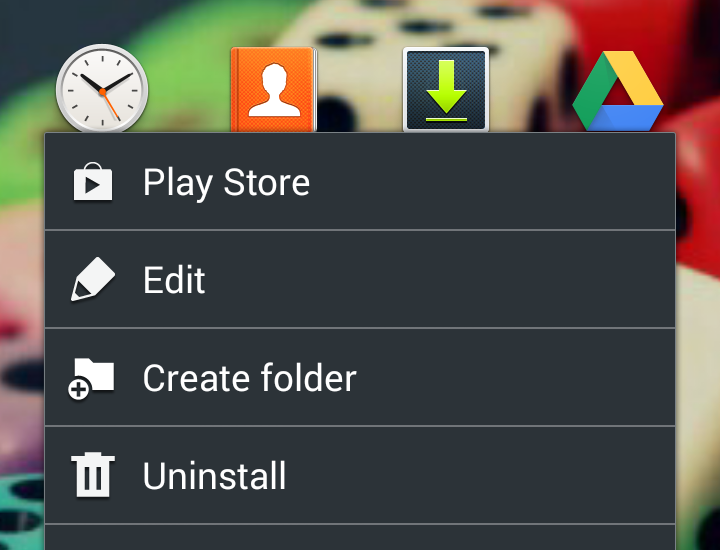Launch the orange Contacts app
The width and height of the screenshot is (720, 550).
pyautogui.click(x=273, y=90)
